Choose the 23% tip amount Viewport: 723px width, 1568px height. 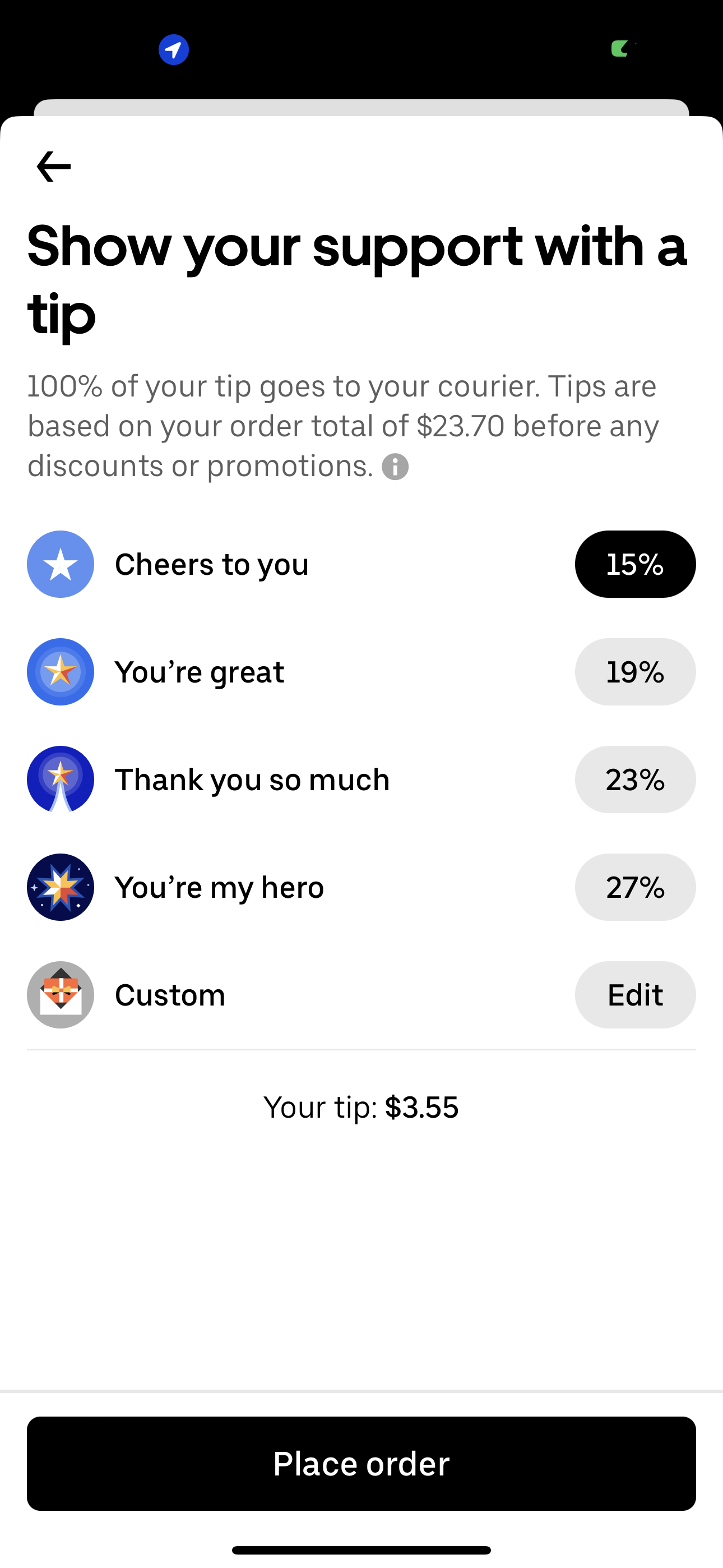pos(635,780)
